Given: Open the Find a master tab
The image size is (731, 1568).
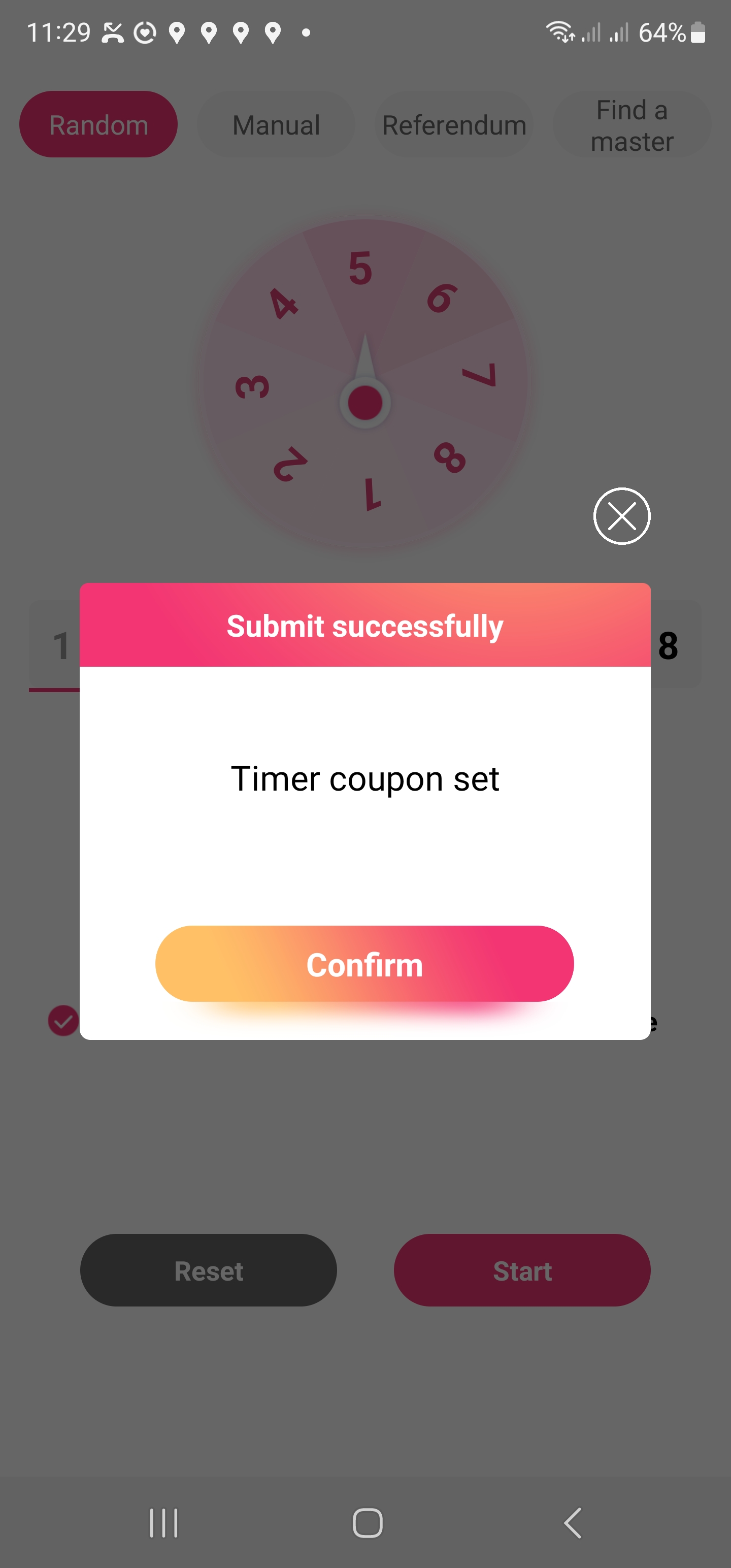Looking at the screenshot, I should 631,125.
